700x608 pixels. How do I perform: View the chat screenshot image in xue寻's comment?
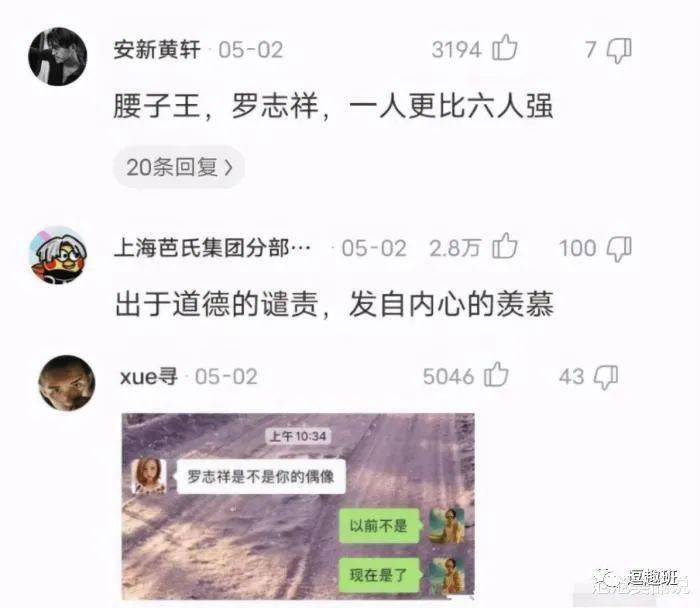(297, 506)
